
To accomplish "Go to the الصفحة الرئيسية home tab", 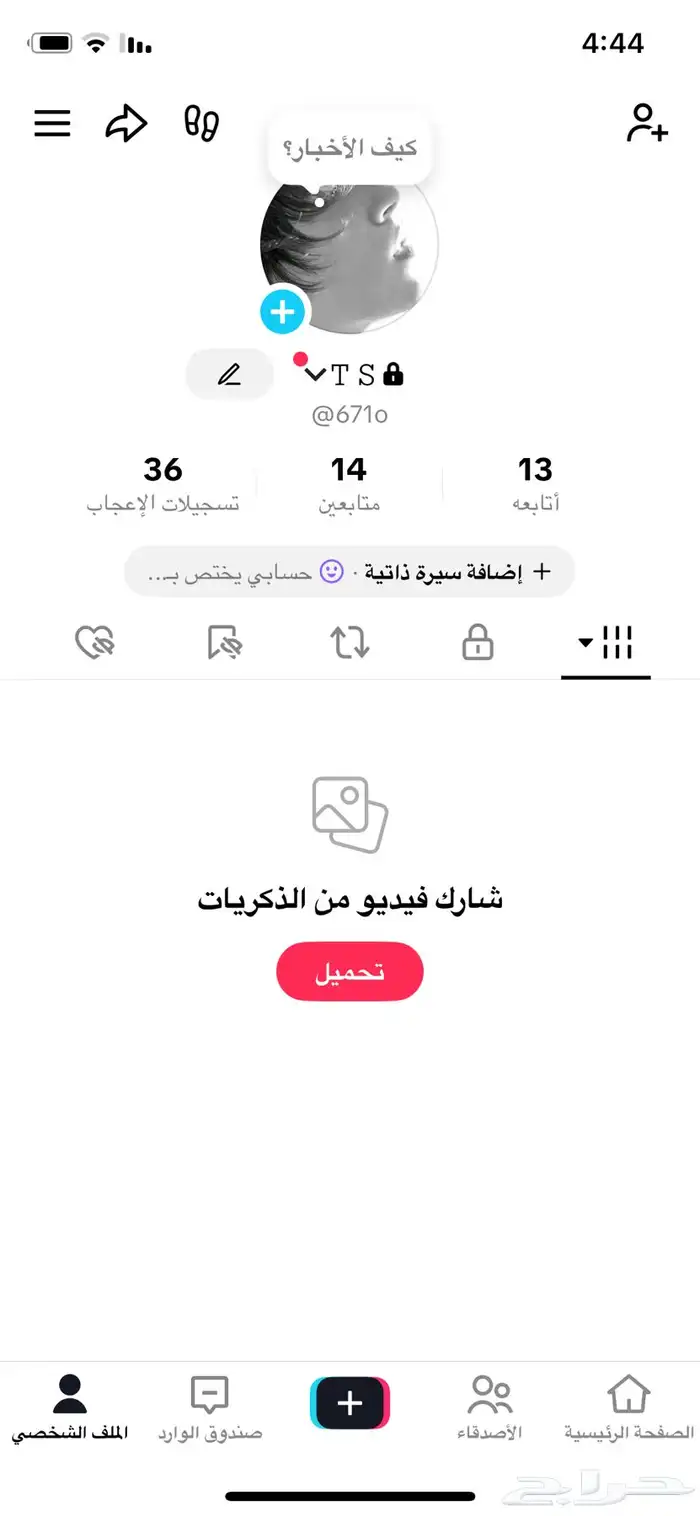I will point(629,1406).
